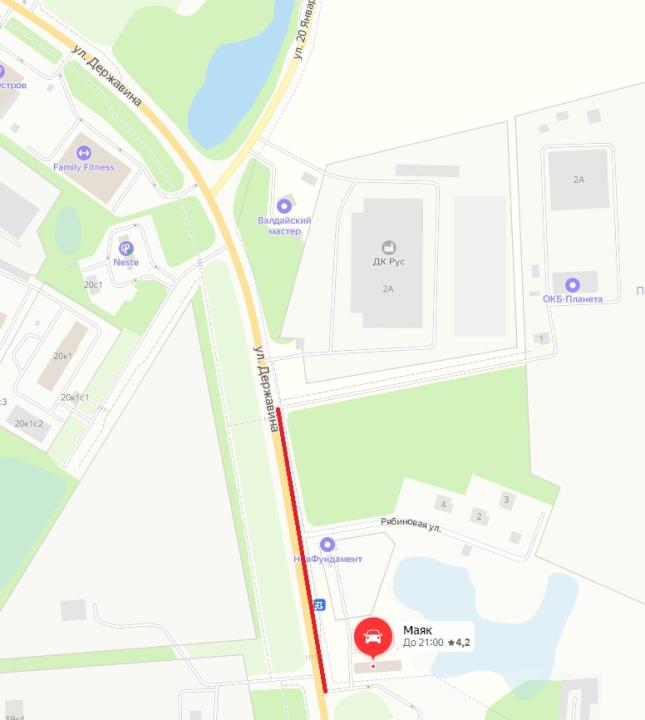Select the ДК Рус marker
Screen dimensions: 645x720
tap(388, 245)
